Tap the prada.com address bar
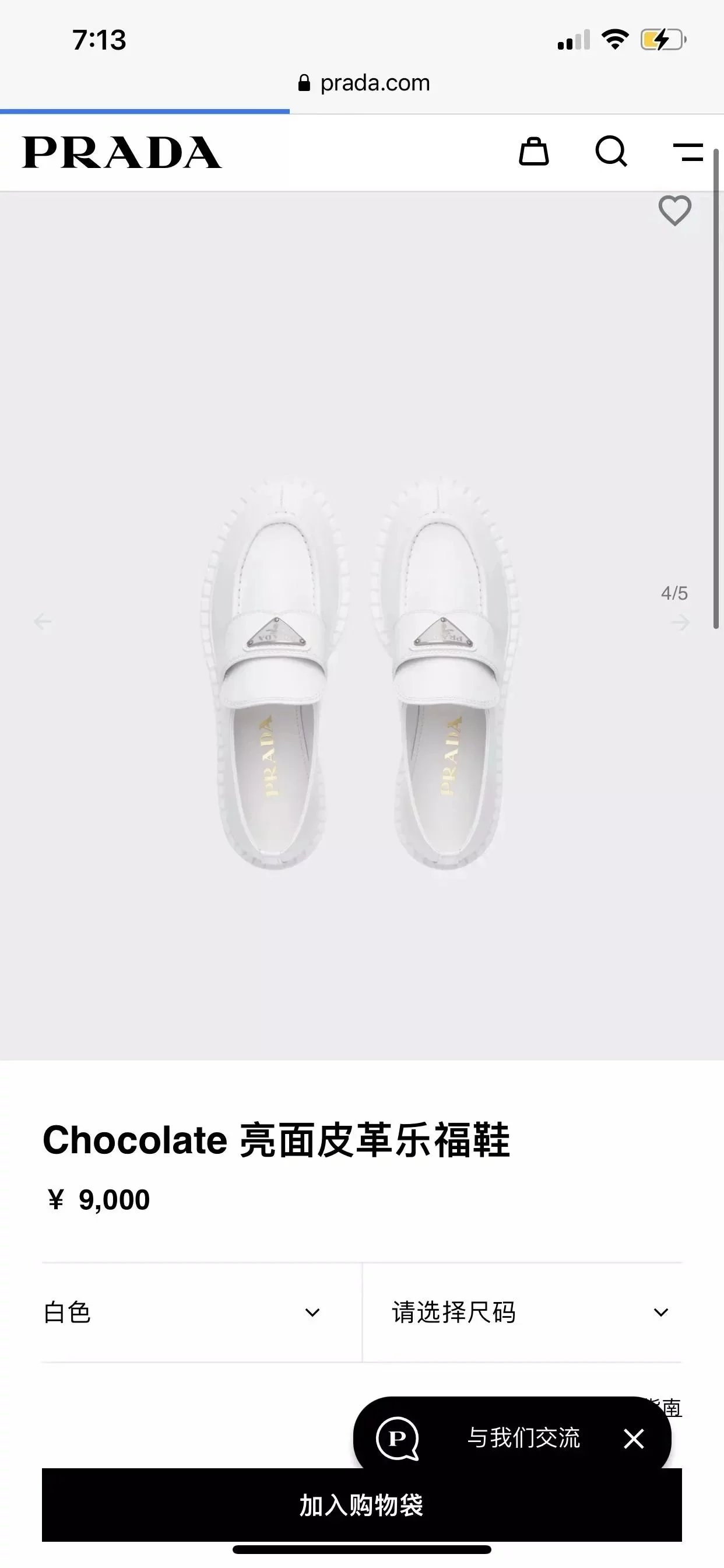 [363, 83]
